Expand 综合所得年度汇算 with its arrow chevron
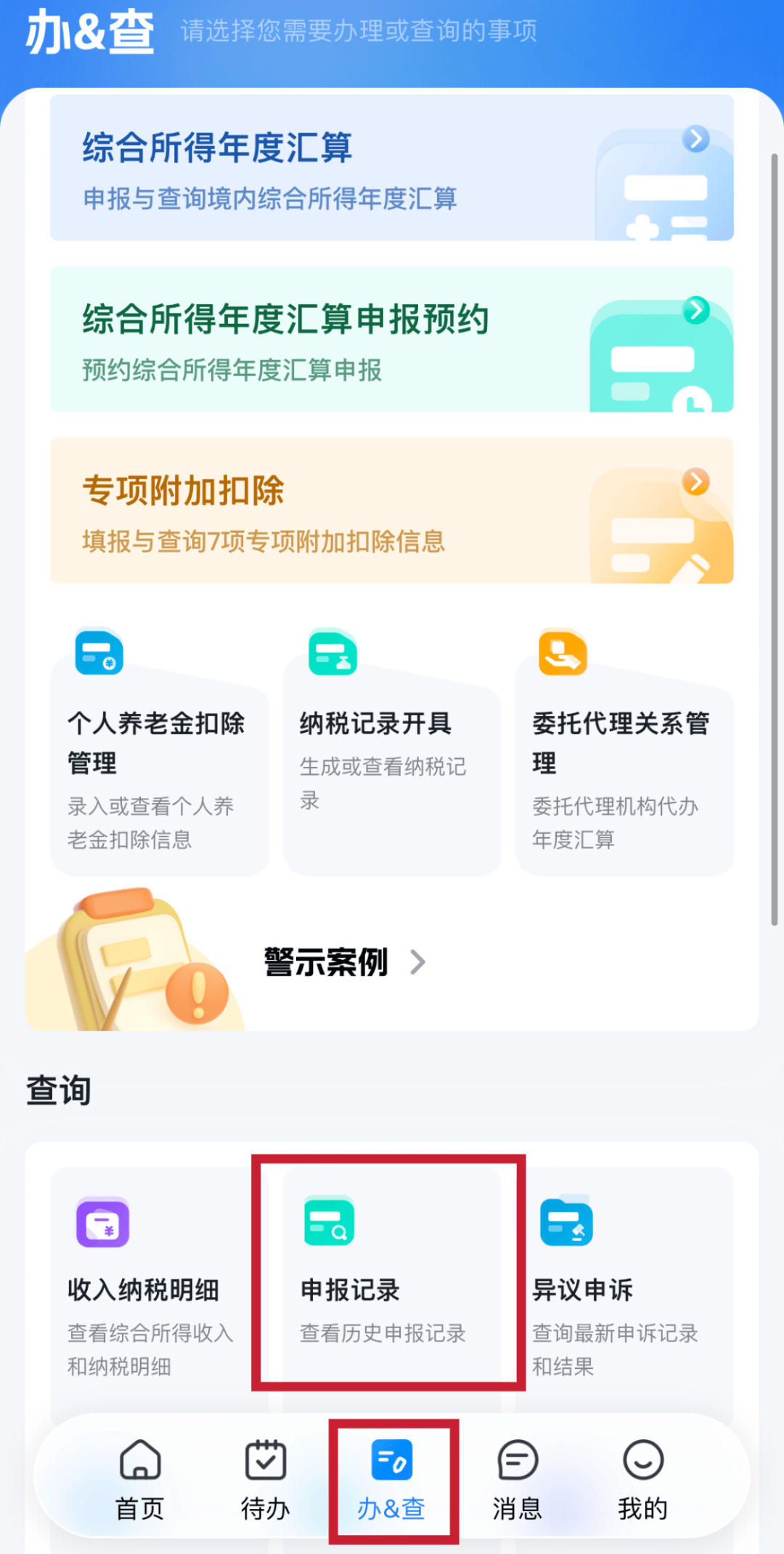Image resolution: width=784 pixels, height=1554 pixels. 695,139
